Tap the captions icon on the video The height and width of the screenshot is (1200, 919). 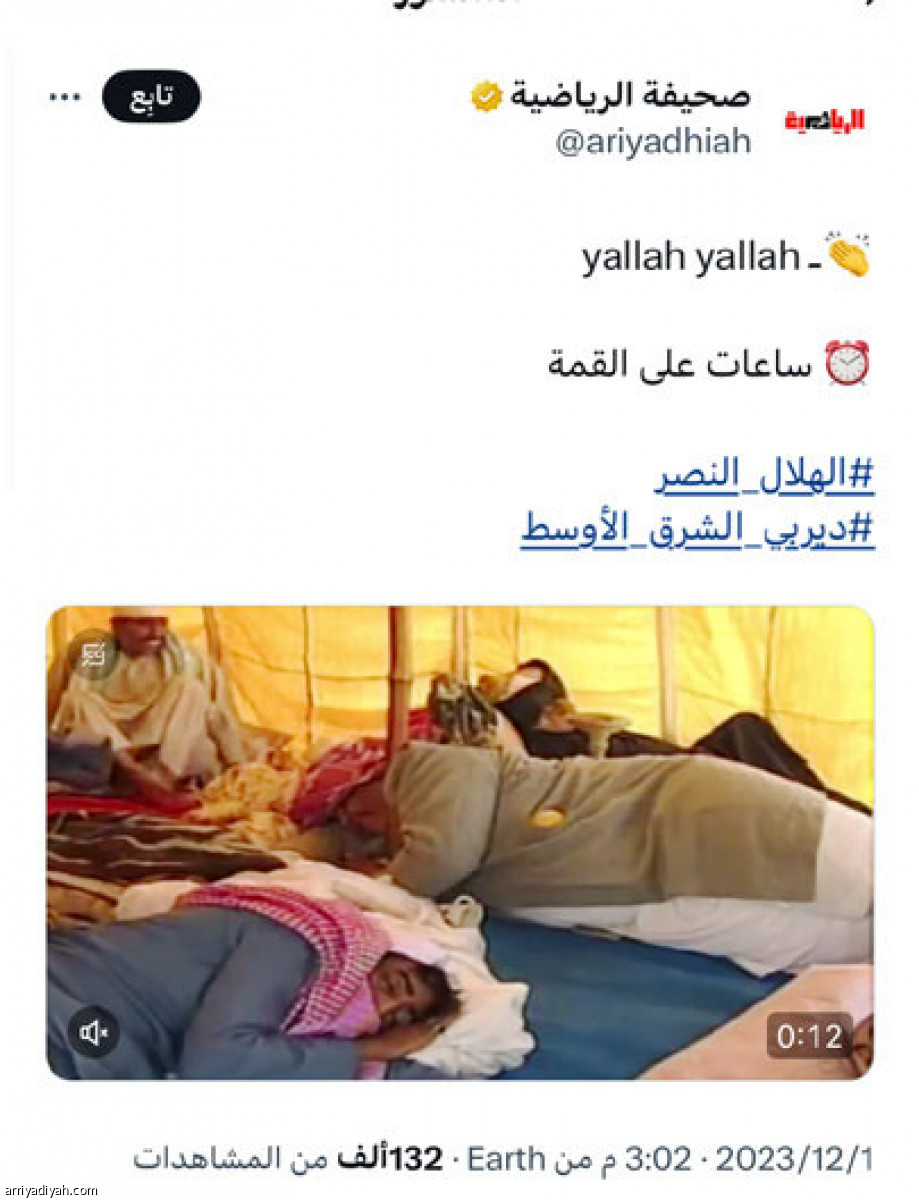click(94, 656)
